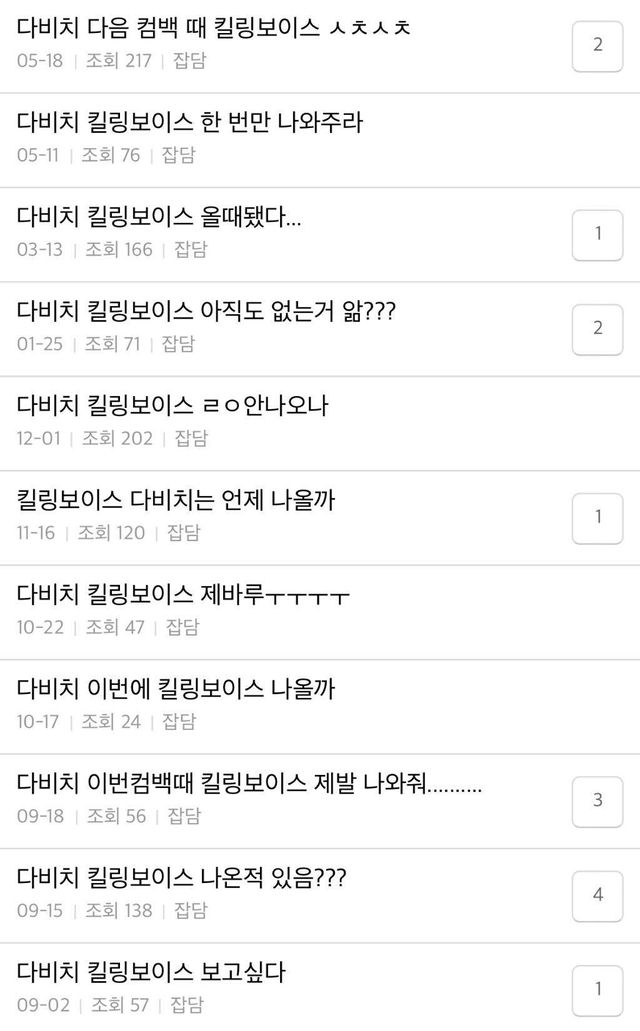640x1031 pixels.
Task: Open post '다비치 킬링보이스 올때됐다...'
Action: tap(160, 218)
